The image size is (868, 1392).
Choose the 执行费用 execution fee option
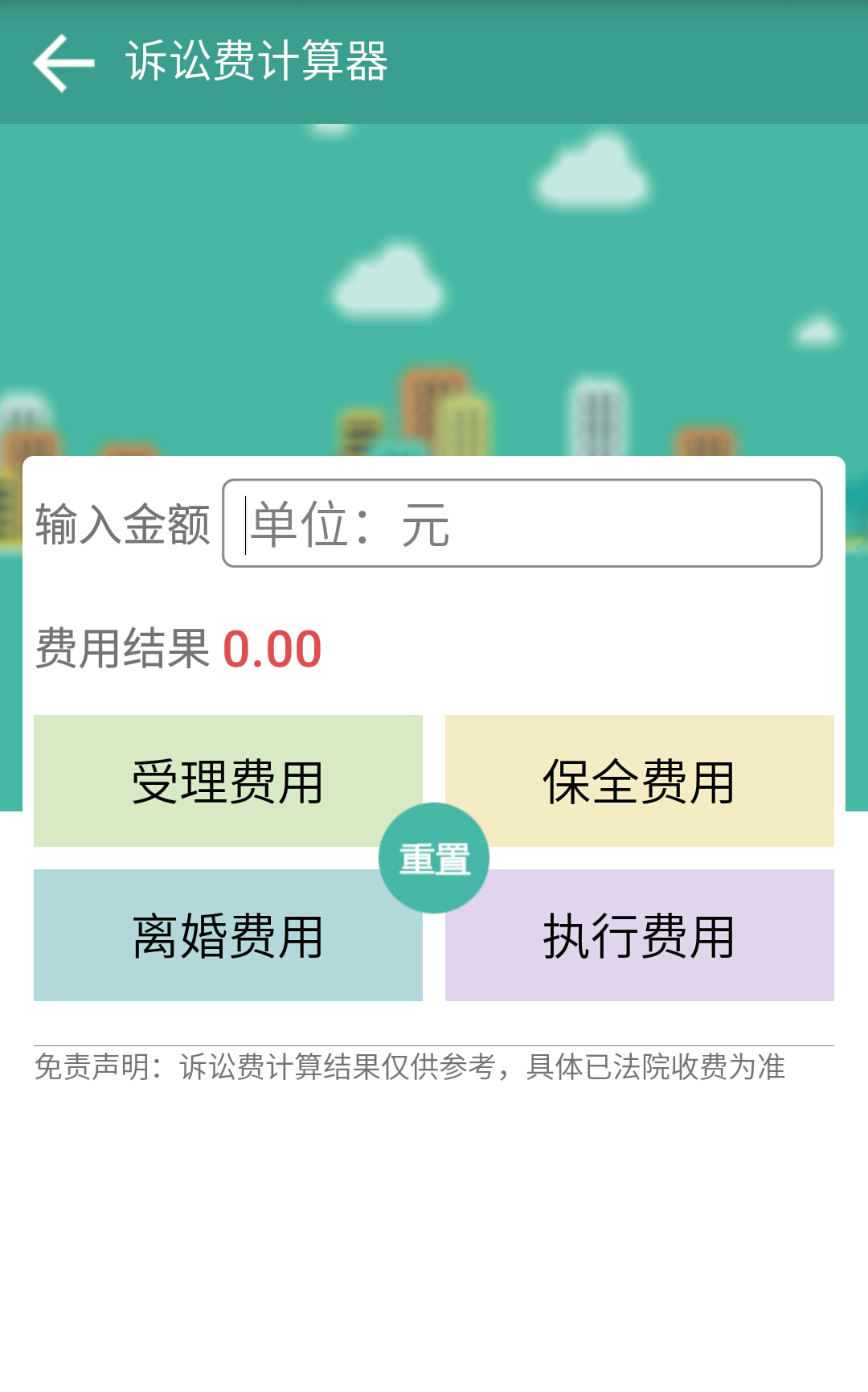pyautogui.click(x=641, y=934)
